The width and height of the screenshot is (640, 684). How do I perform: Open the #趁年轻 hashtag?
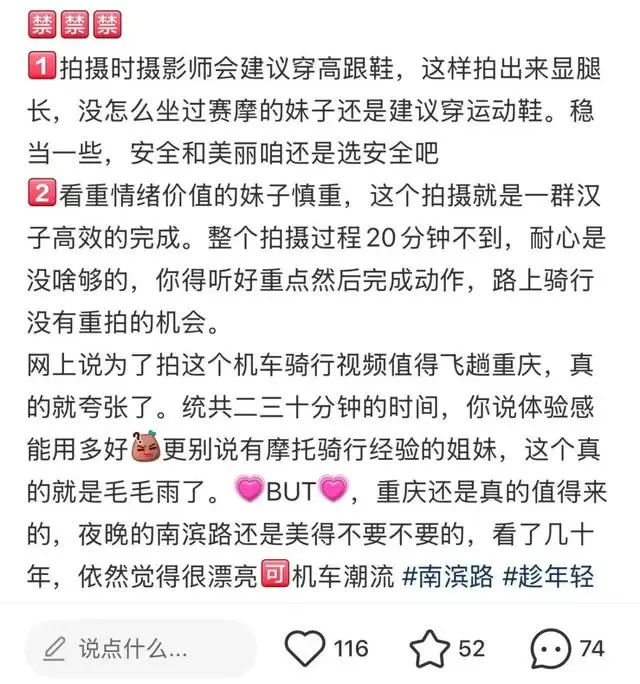548,577
